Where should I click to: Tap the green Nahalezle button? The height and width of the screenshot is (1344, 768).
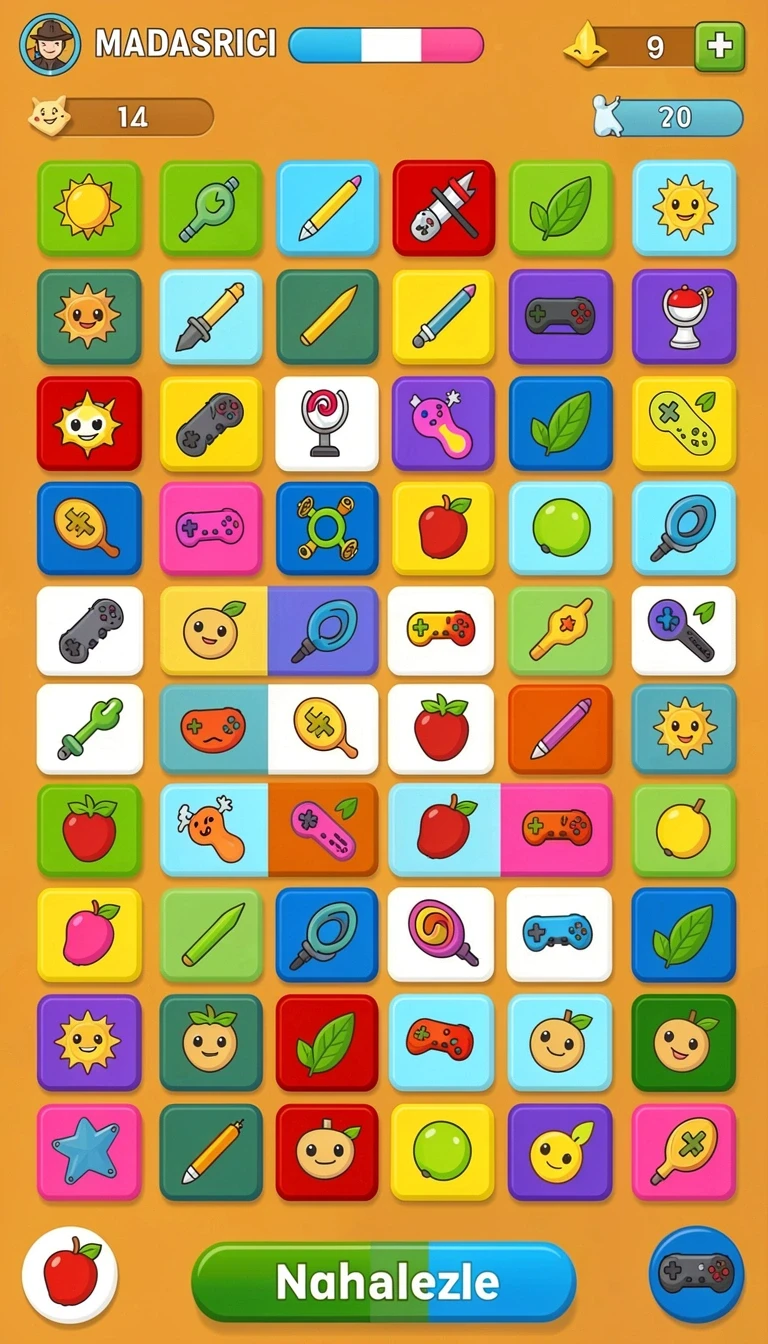pos(384,1282)
